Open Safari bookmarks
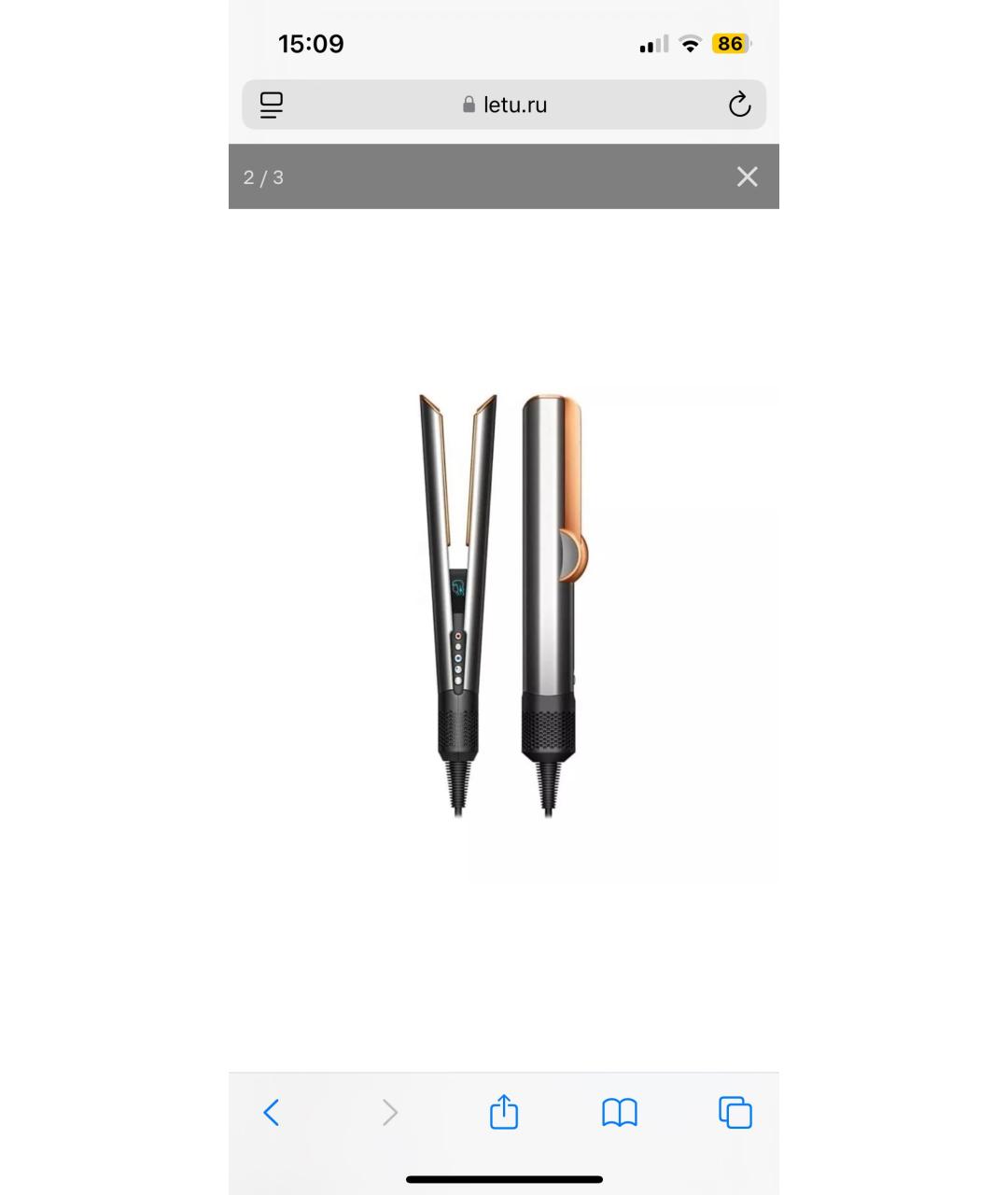Image resolution: width=1008 pixels, height=1195 pixels. 620,1112
